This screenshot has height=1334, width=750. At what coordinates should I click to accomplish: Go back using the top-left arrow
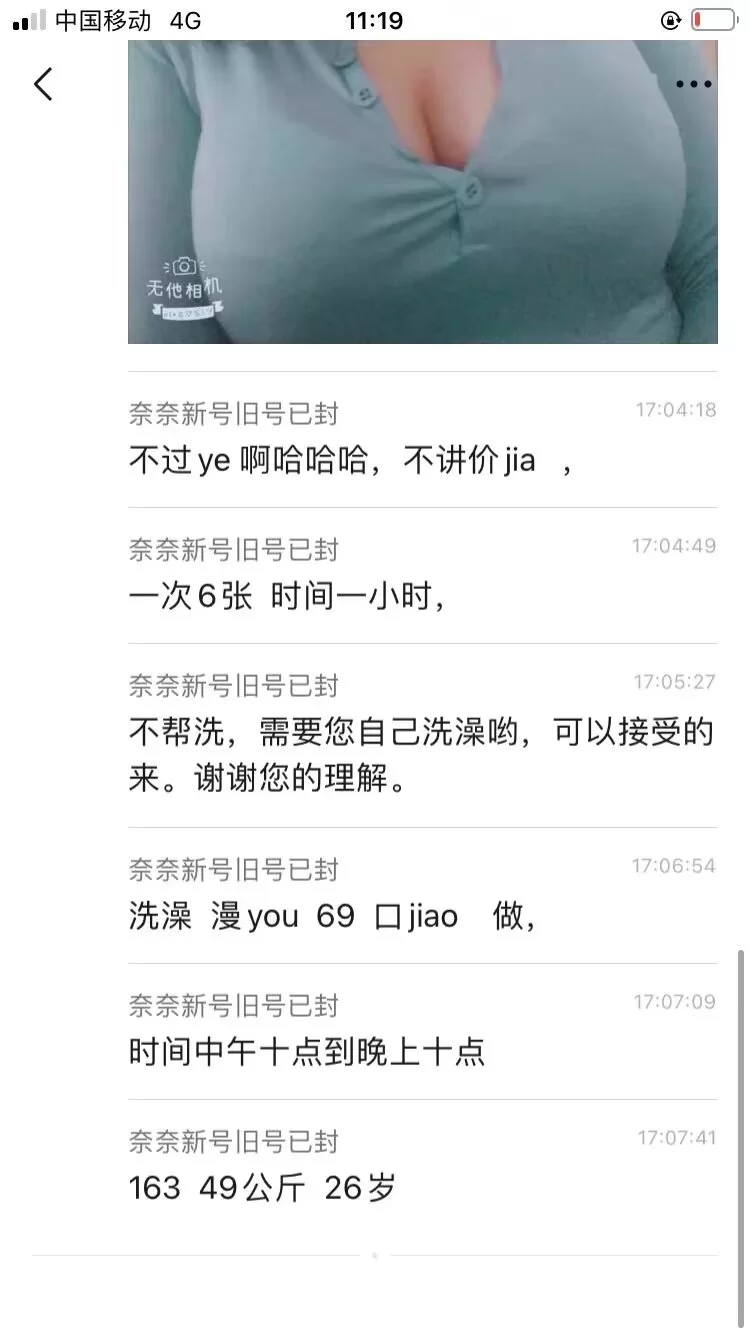(x=43, y=84)
